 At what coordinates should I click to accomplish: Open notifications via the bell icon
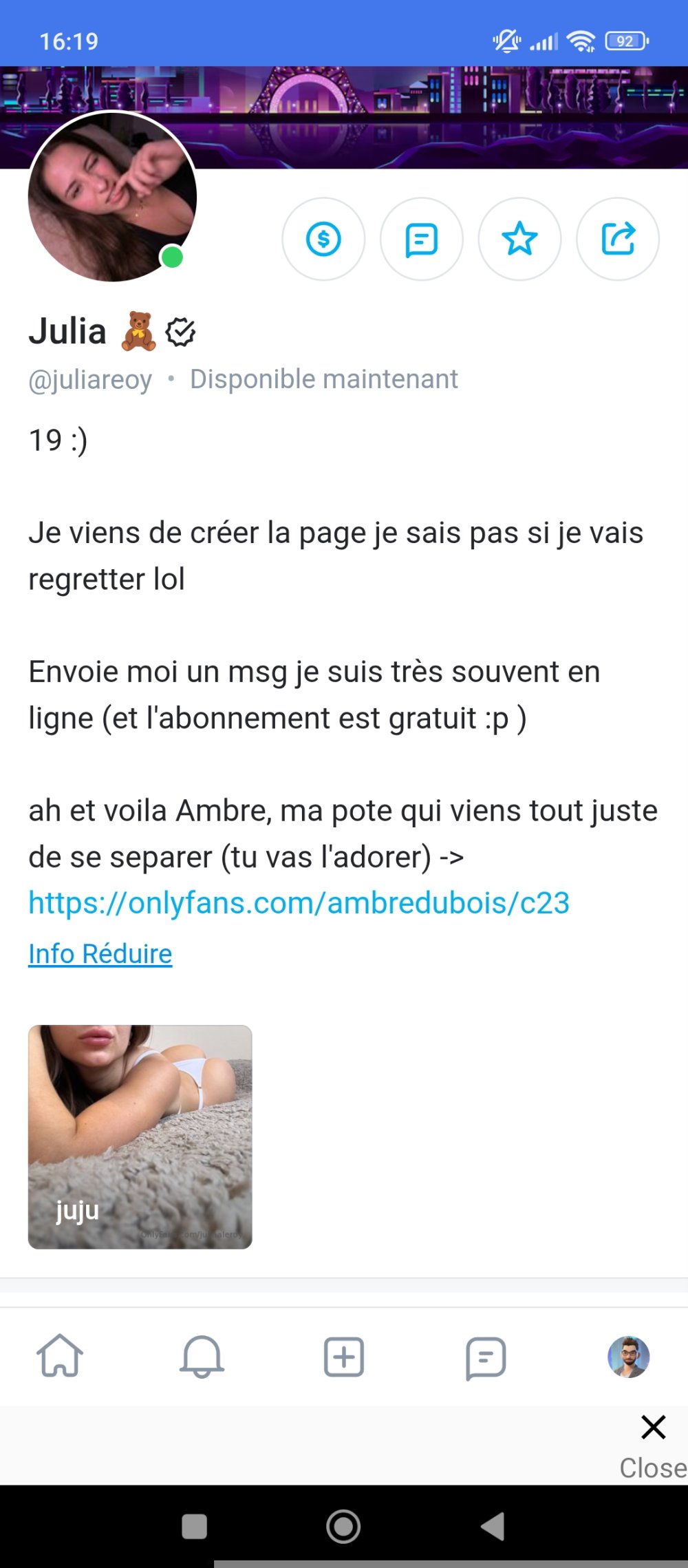click(203, 1357)
